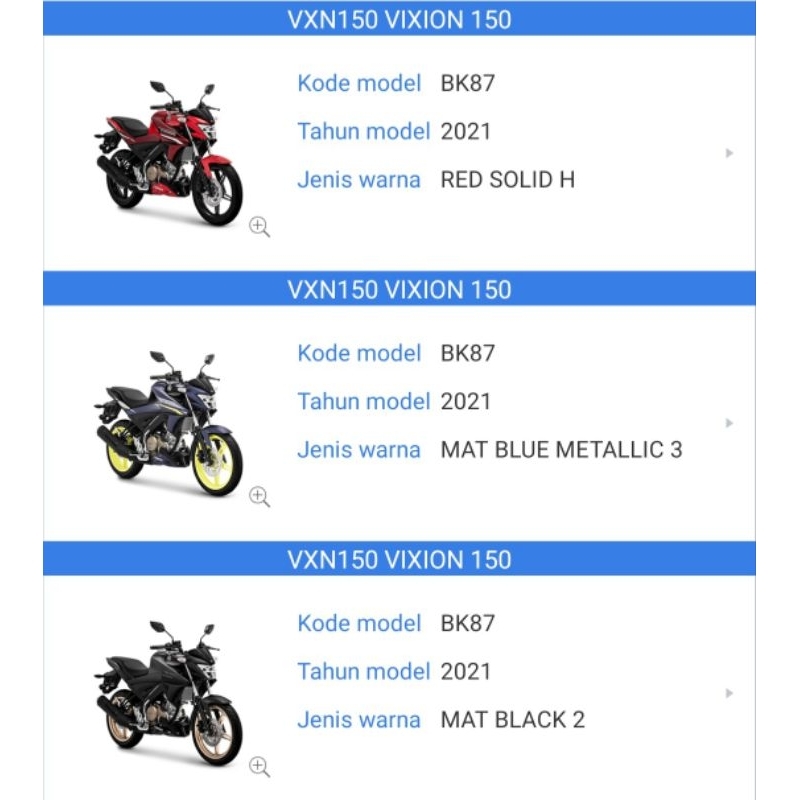Choose the MAT BLACK 2 Vixion entry
Viewport: 800px width, 800px height.
click(729, 693)
